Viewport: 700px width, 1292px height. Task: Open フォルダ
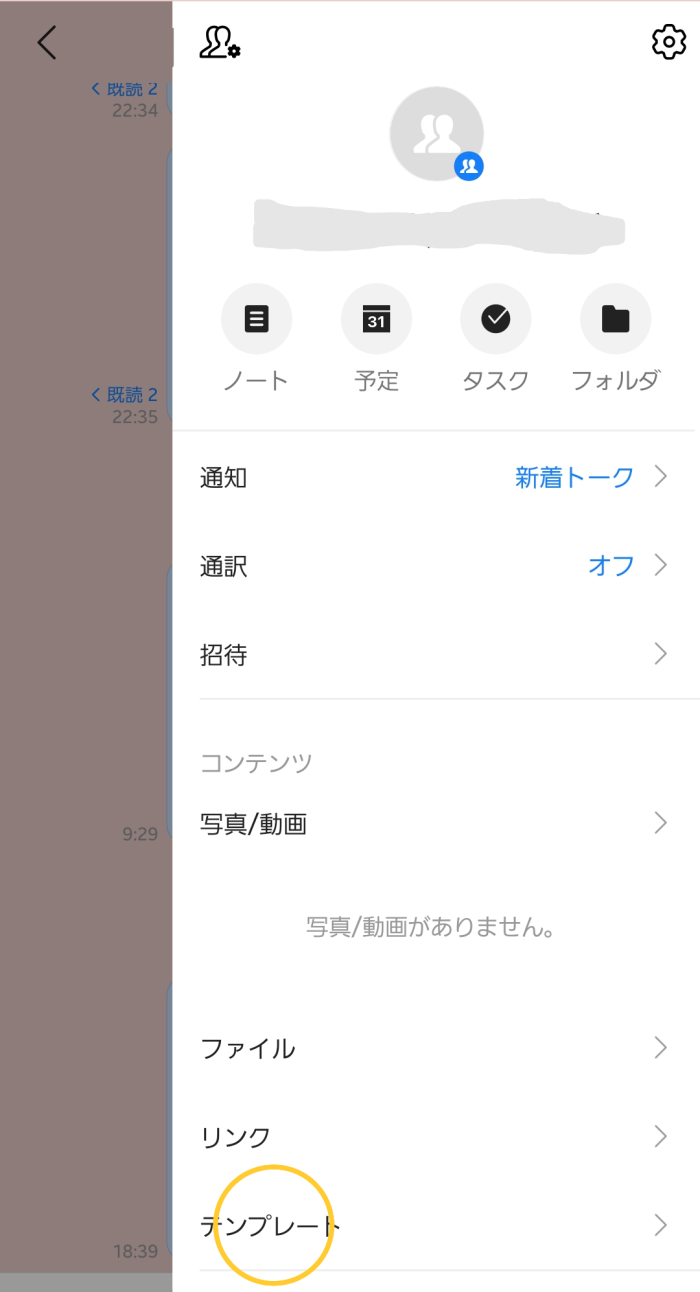(x=615, y=320)
